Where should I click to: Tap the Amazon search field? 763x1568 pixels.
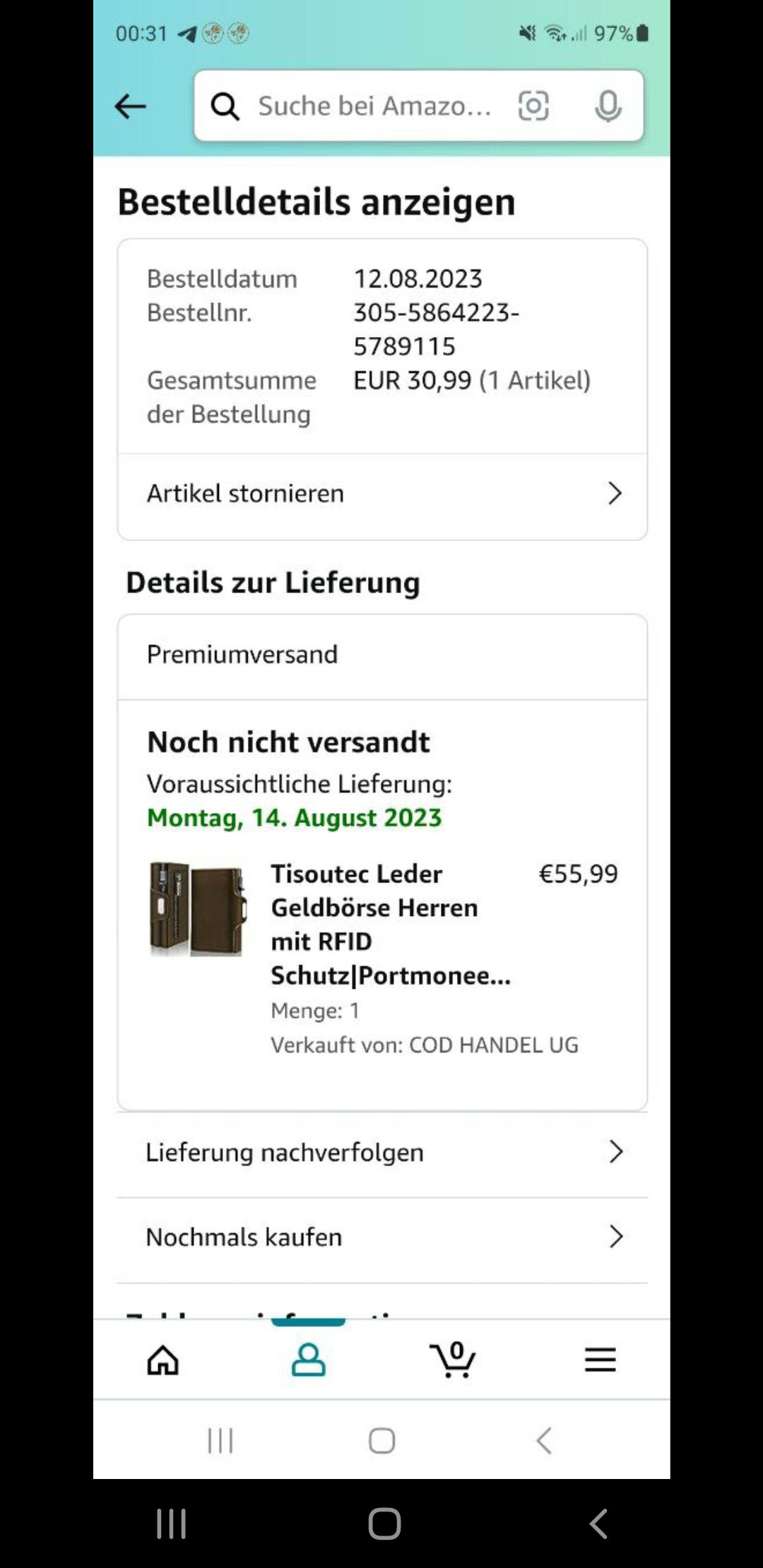click(373, 106)
